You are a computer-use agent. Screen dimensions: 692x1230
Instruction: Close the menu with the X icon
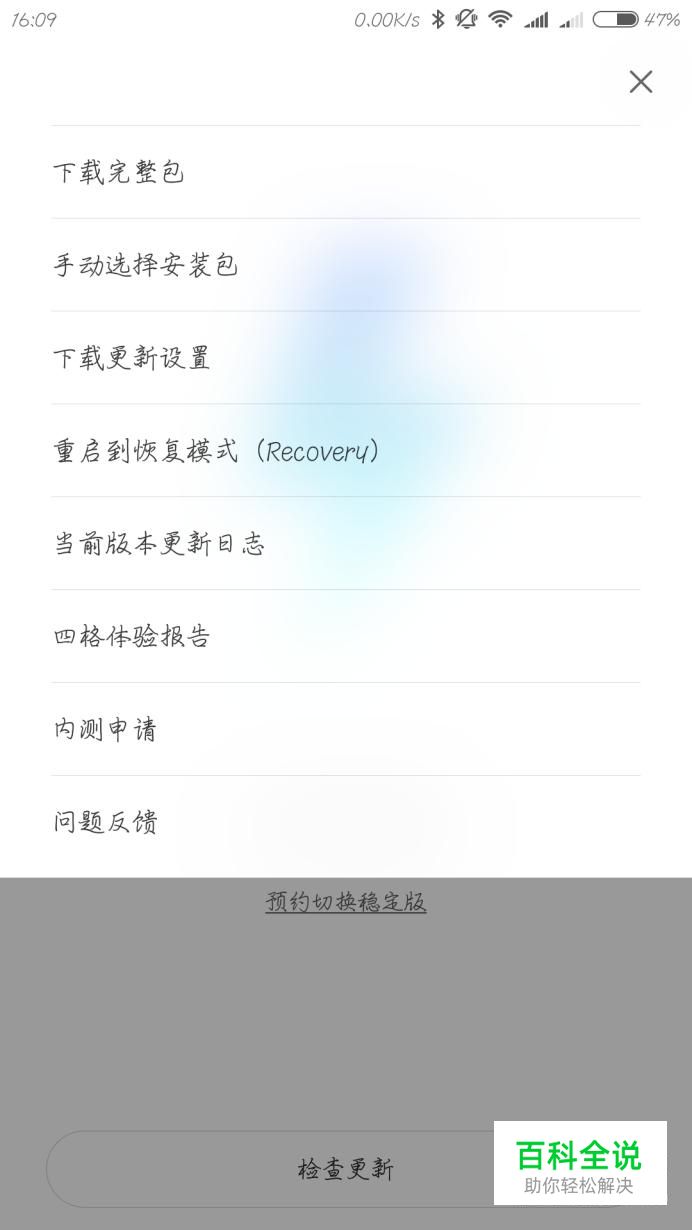coord(640,82)
